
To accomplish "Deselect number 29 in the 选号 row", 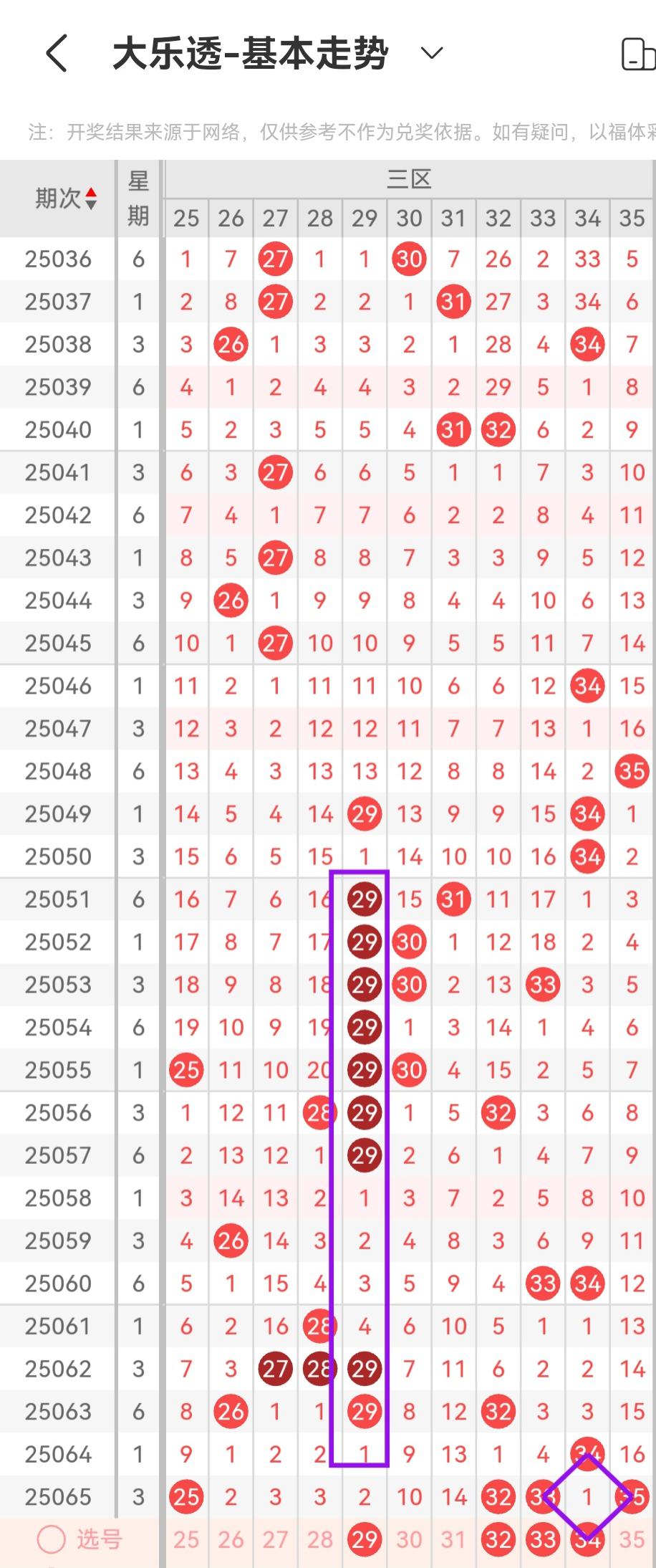I will [x=365, y=1539].
